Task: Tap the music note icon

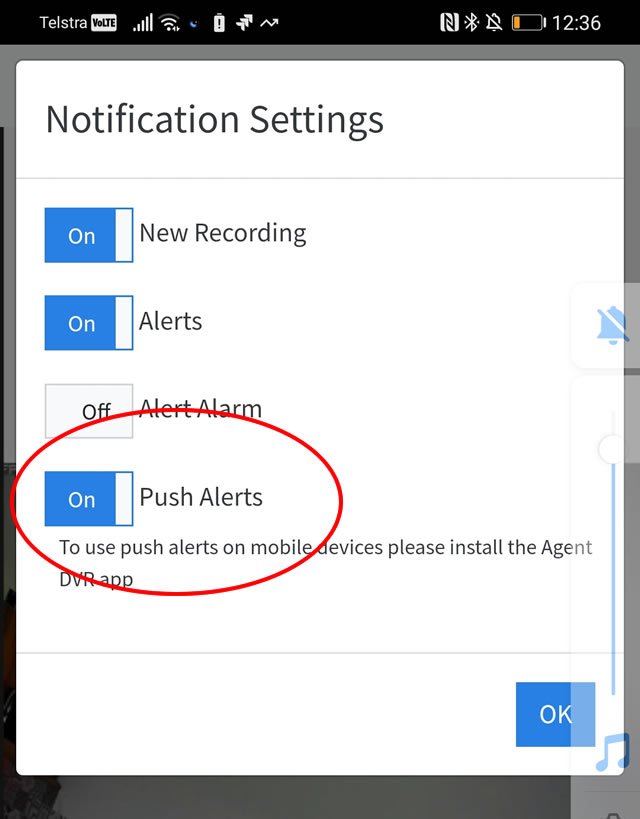Action: point(612,752)
